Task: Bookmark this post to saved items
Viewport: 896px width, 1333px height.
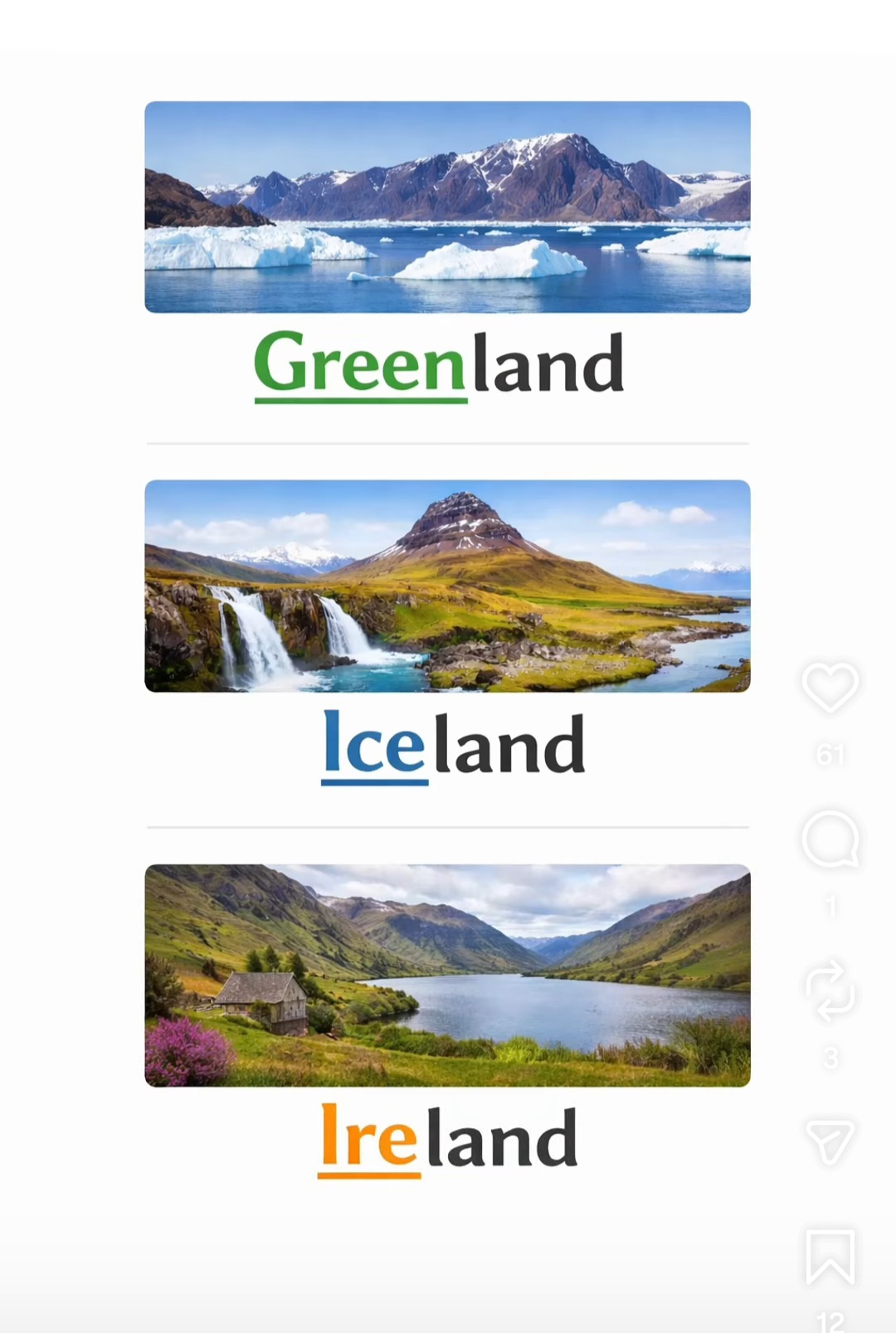Action: pos(830,1256)
